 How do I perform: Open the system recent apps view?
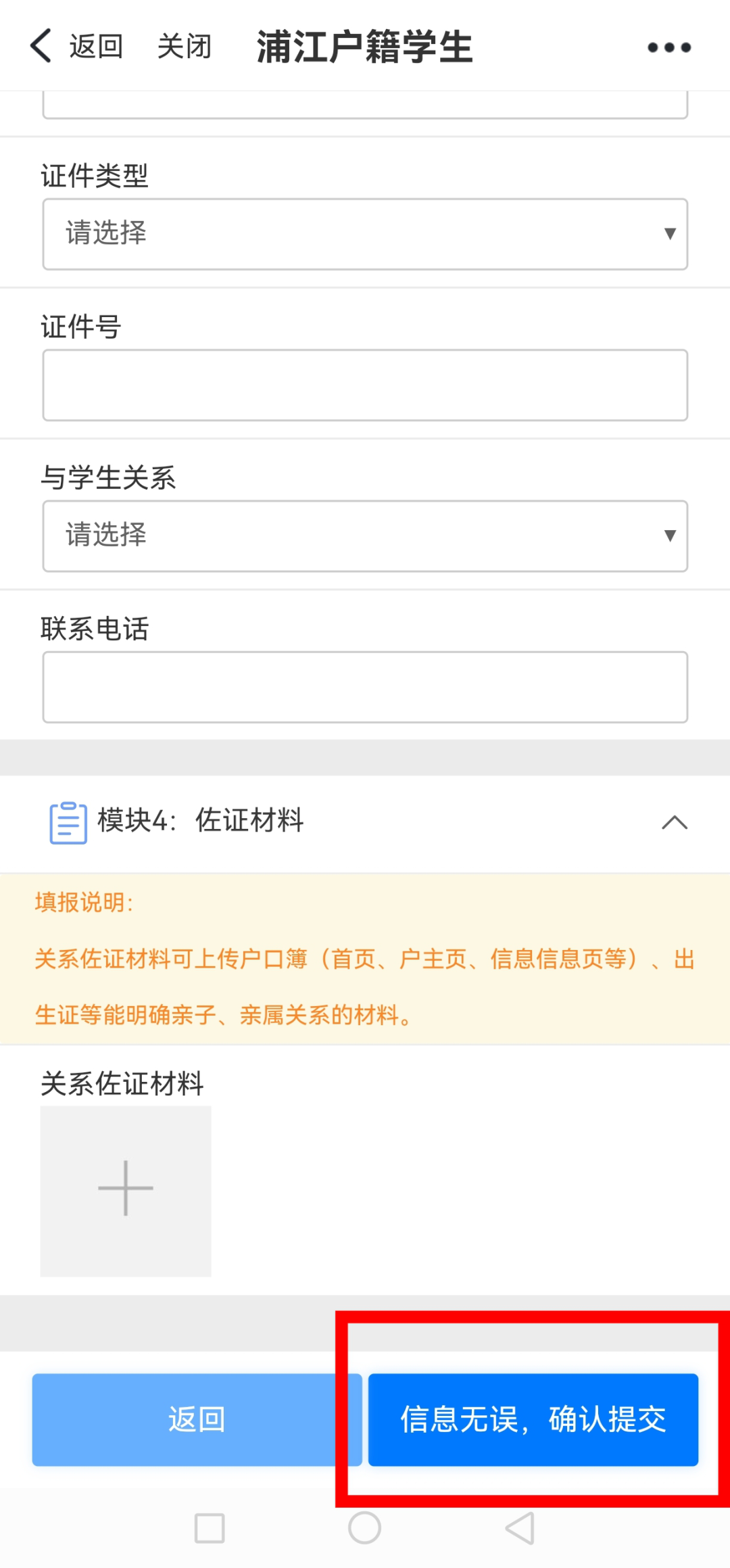point(210,1528)
